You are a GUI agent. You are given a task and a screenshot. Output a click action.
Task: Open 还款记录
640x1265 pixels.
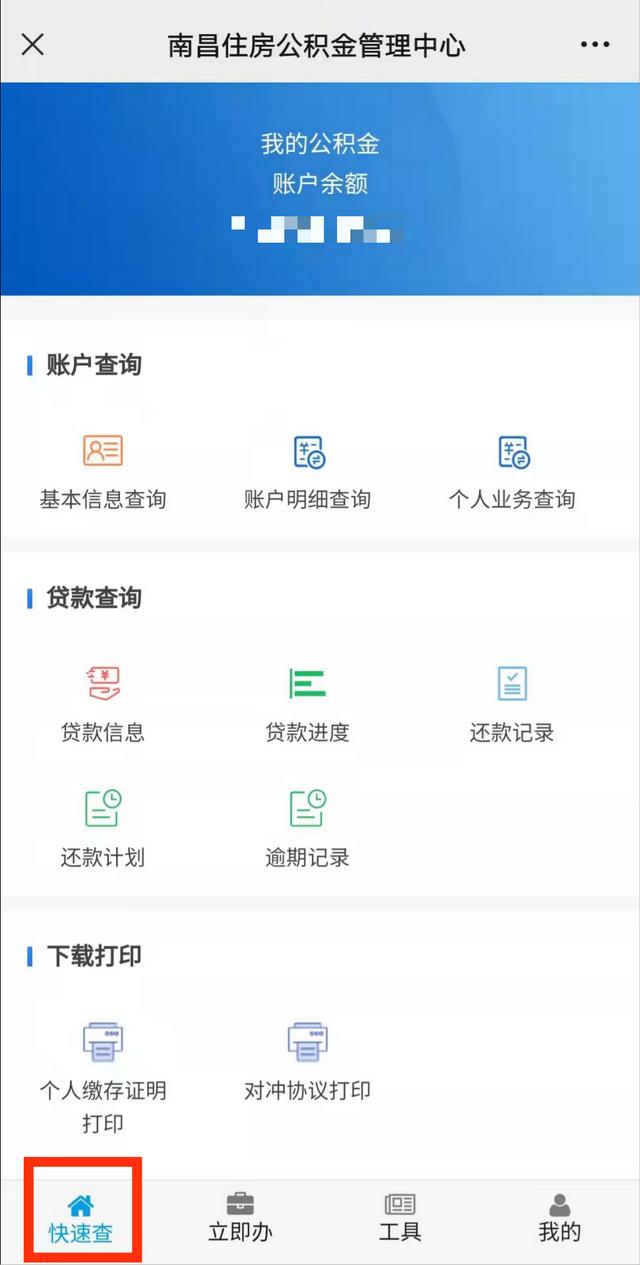click(x=512, y=705)
